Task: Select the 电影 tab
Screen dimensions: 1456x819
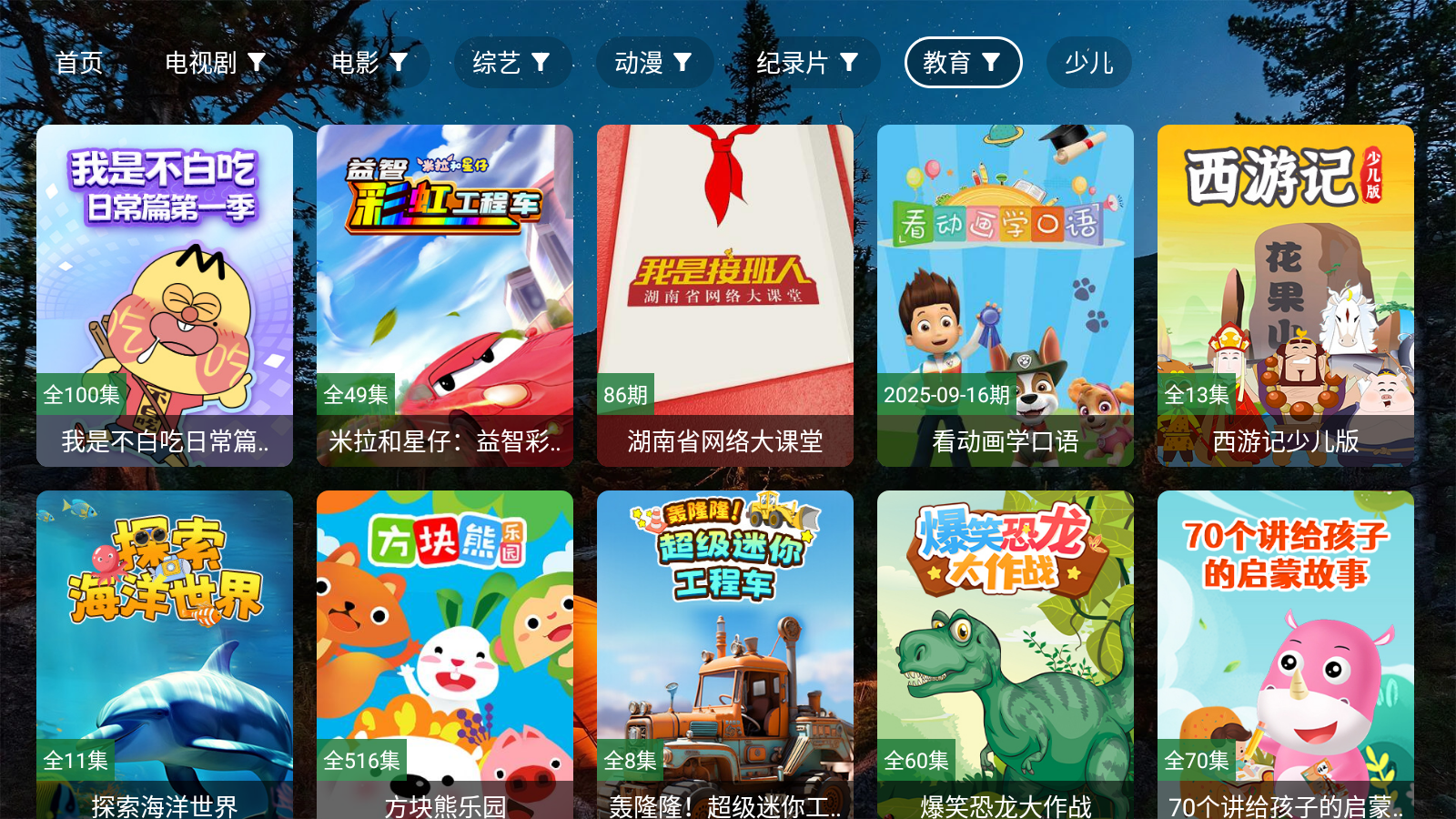Action: click(x=369, y=63)
